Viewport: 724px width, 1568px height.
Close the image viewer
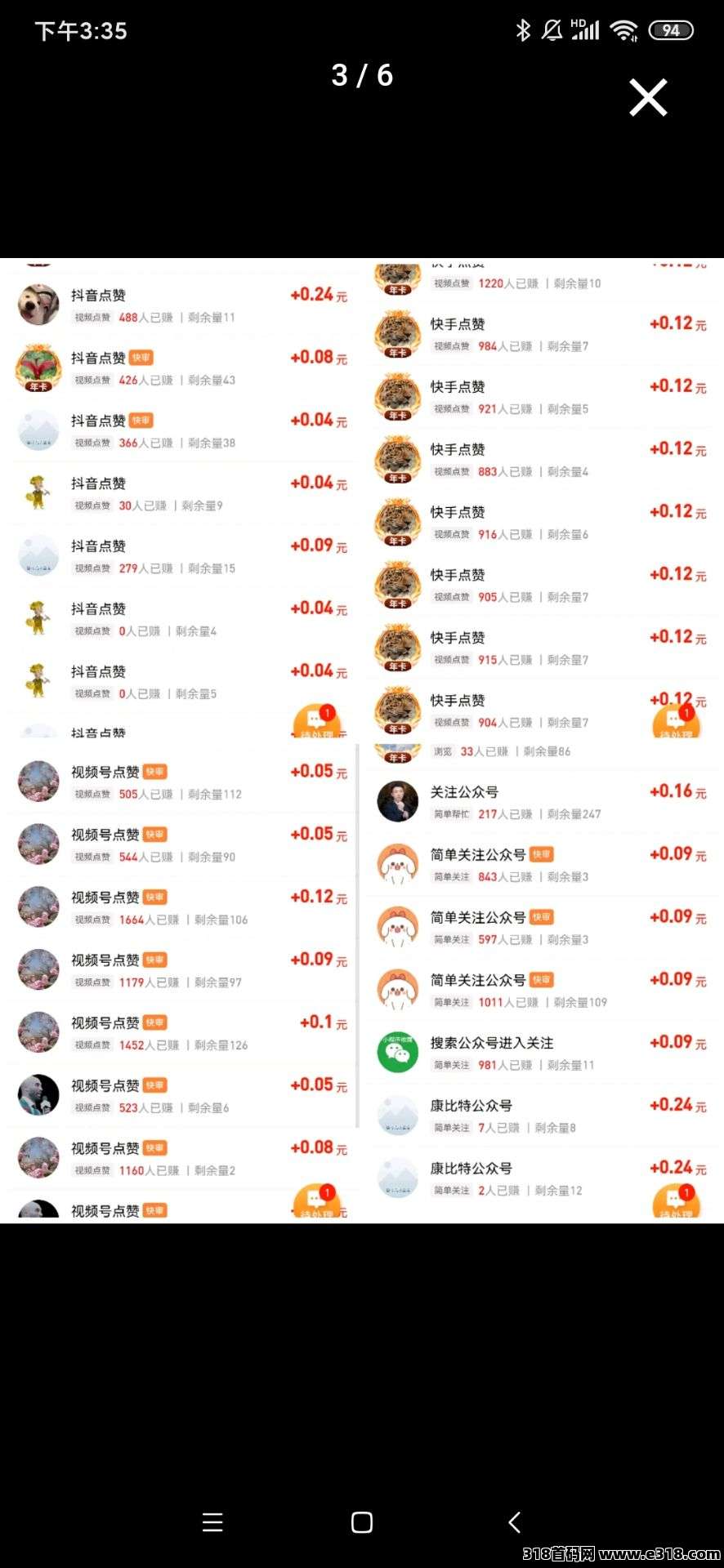[x=648, y=98]
